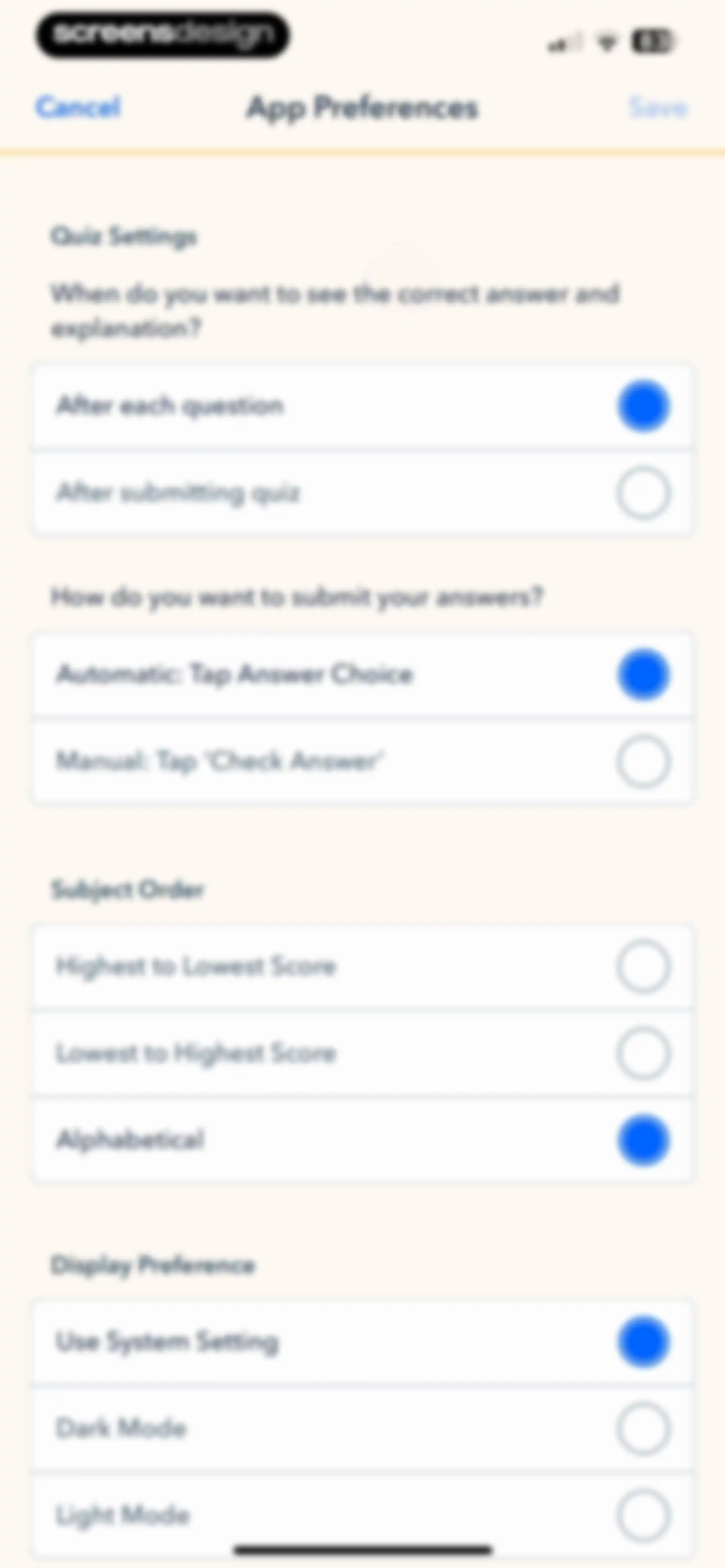Order subjects Highest to Lowest Score
725x1568 pixels.
(x=362, y=967)
